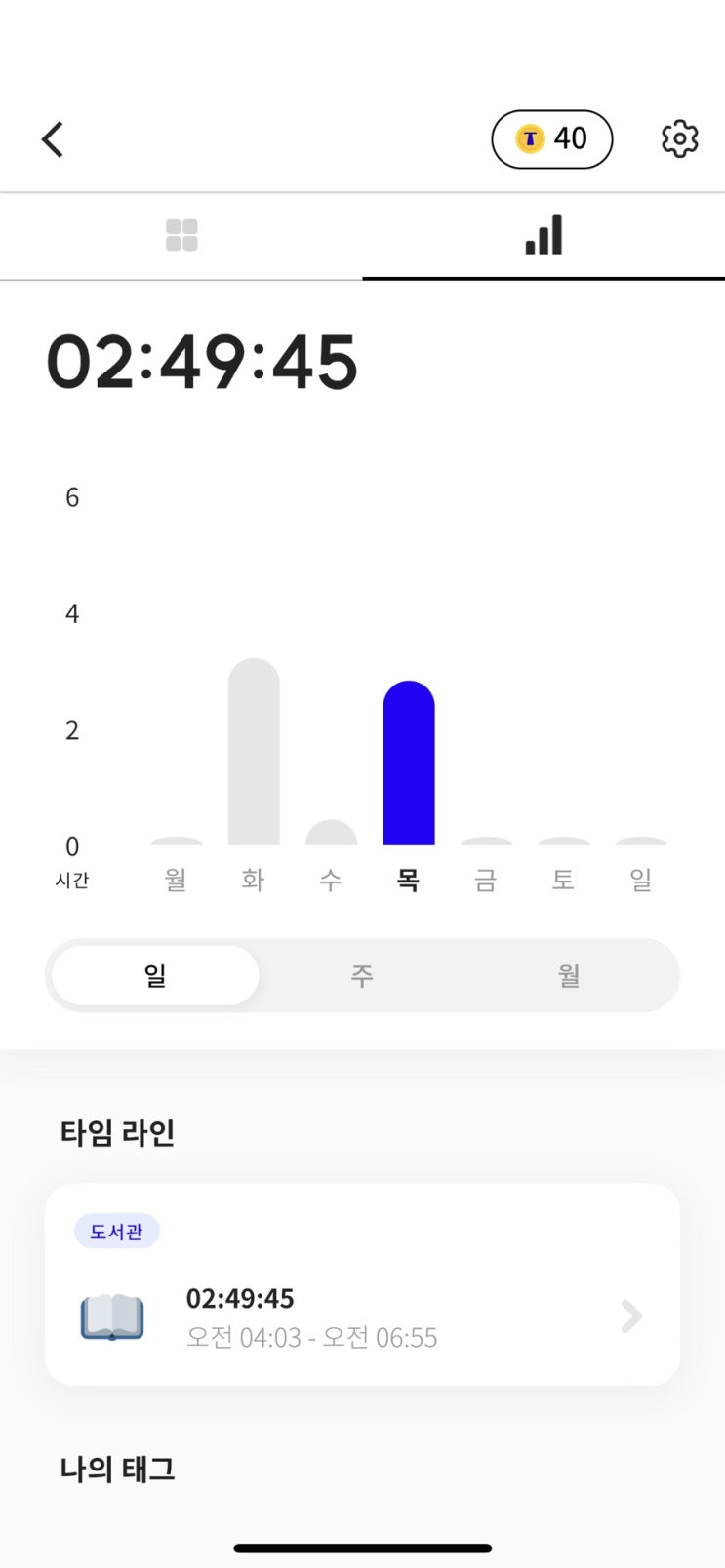This screenshot has width=725, height=1568.
Task: Tap the 화 (Tuesday) bar in chart
Action: click(254, 752)
